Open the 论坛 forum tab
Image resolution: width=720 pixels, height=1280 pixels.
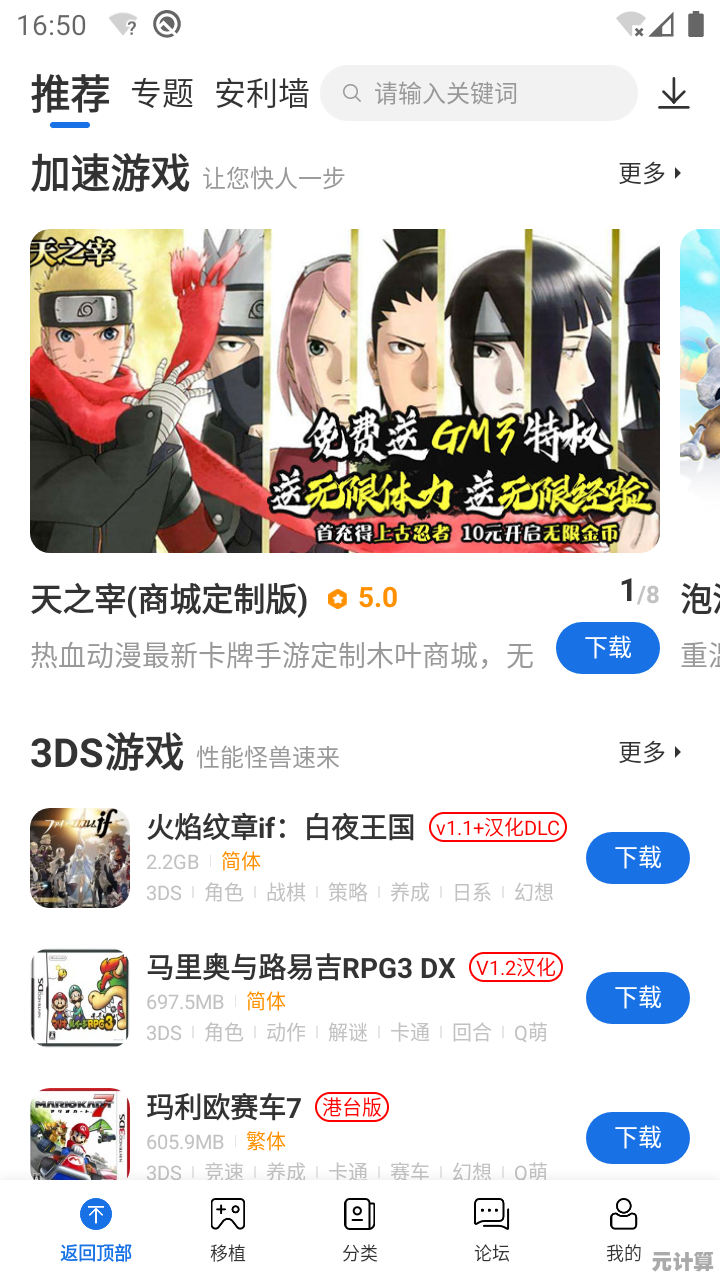[x=492, y=1230]
